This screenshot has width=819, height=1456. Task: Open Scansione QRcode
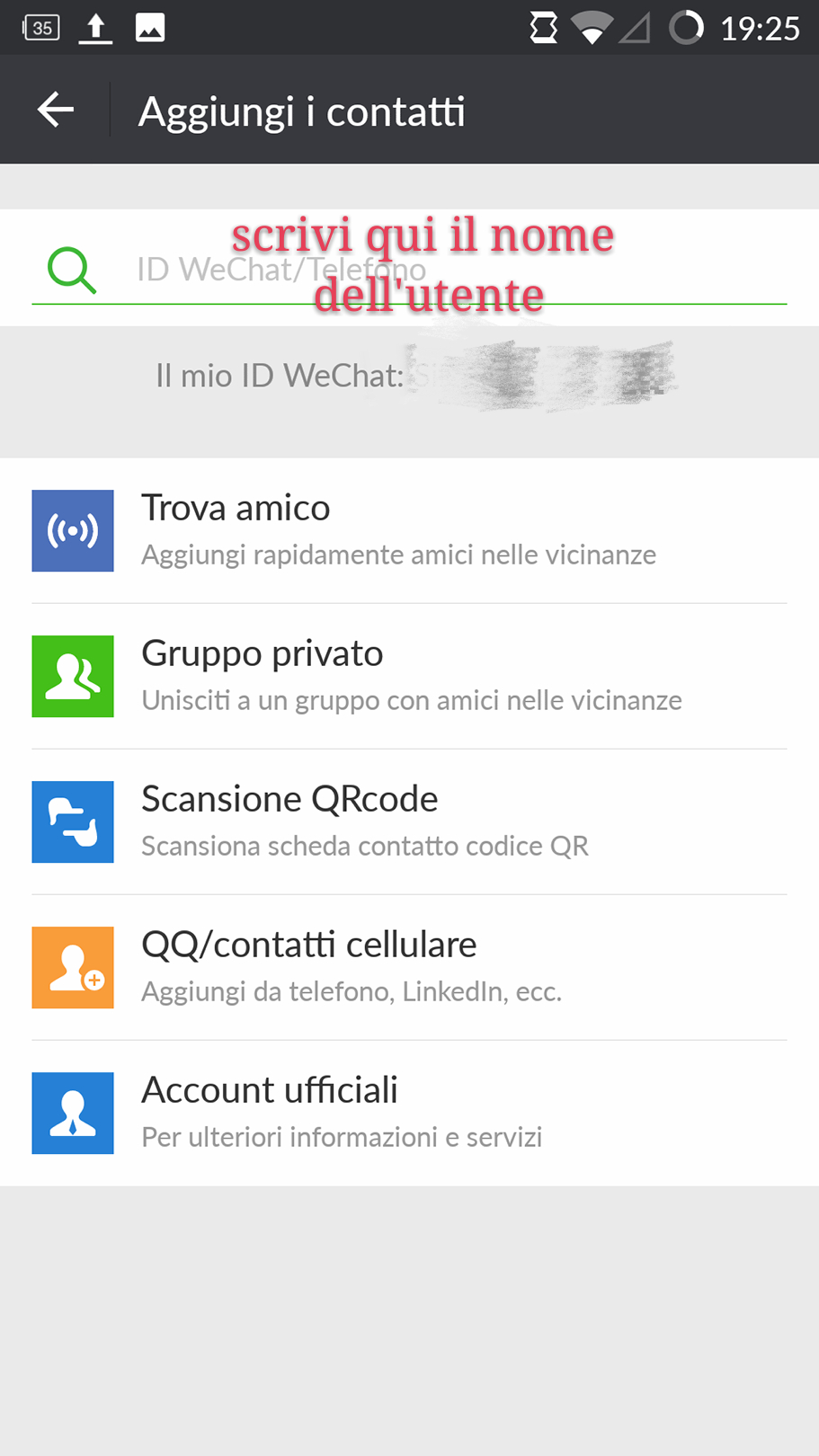point(409,821)
